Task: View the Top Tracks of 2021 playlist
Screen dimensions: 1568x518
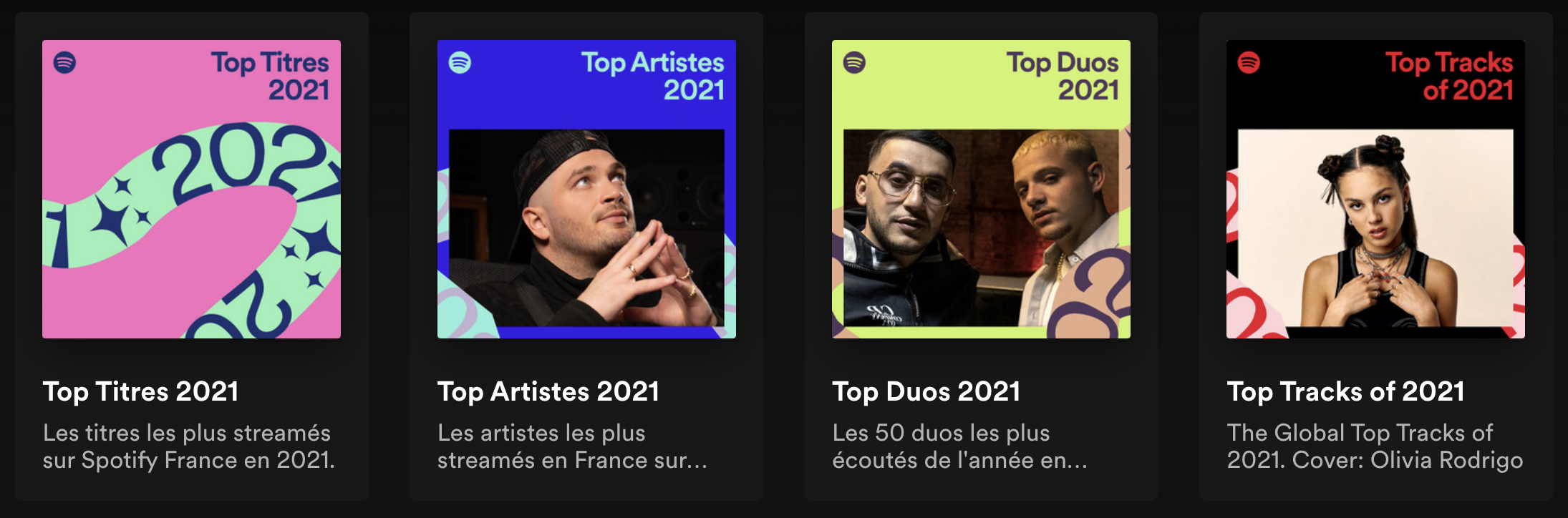Action: (x=1375, y=190)
